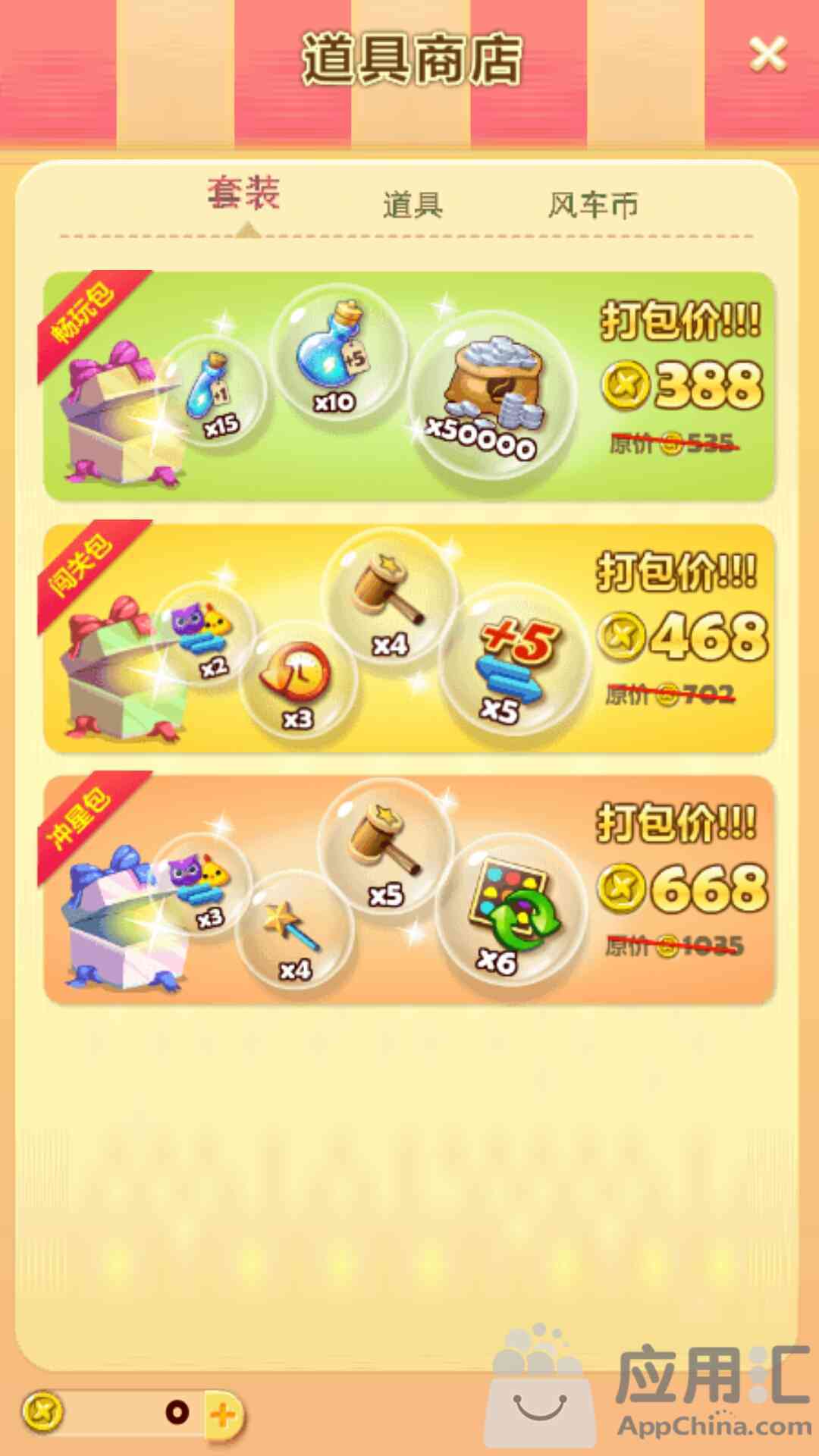Add more coins with the plus button
The width and height of the screenshot is (819, 1456).
click(x=223, y=1414)
